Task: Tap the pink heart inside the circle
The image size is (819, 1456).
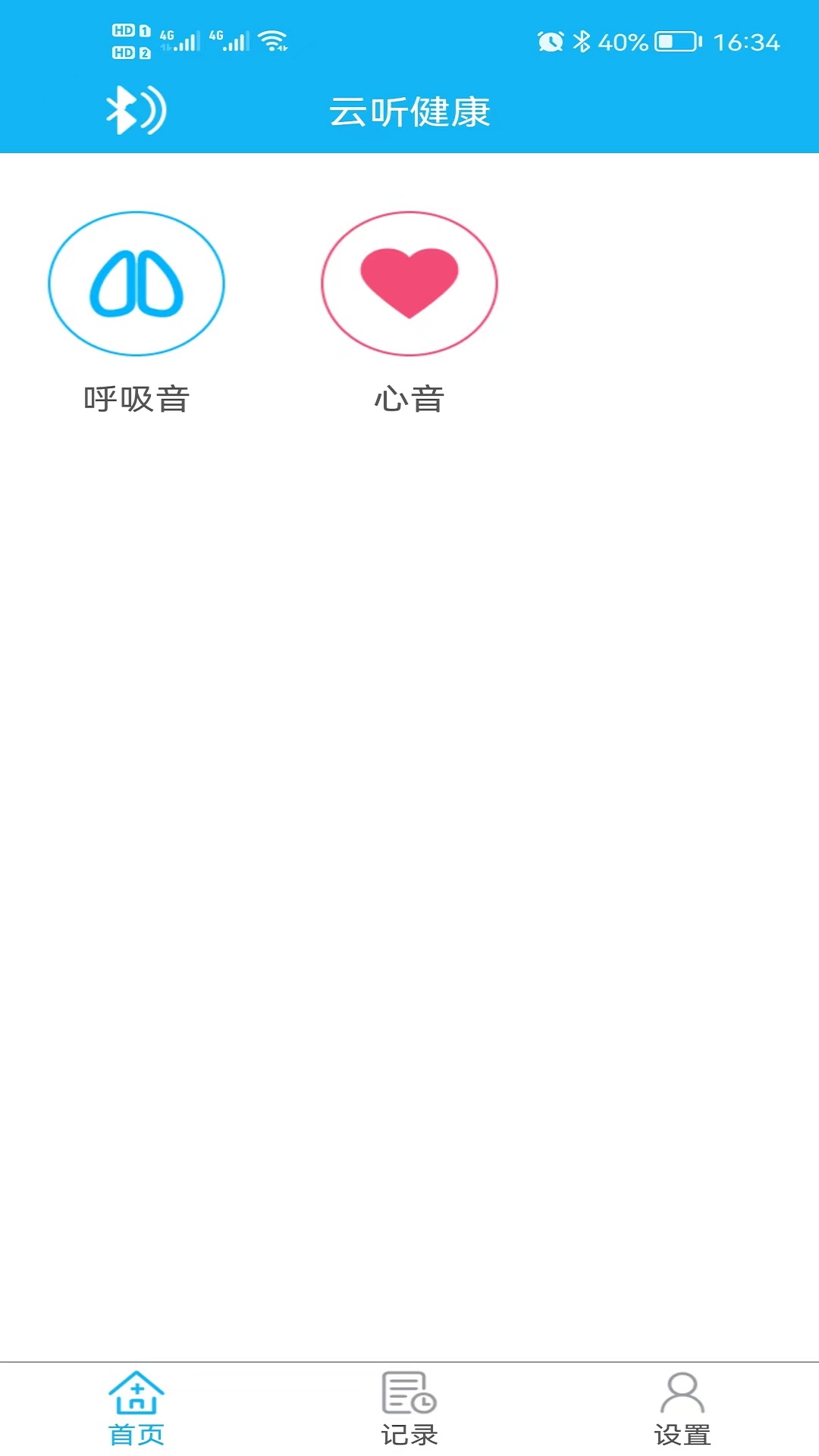Action: coord(409,284)
